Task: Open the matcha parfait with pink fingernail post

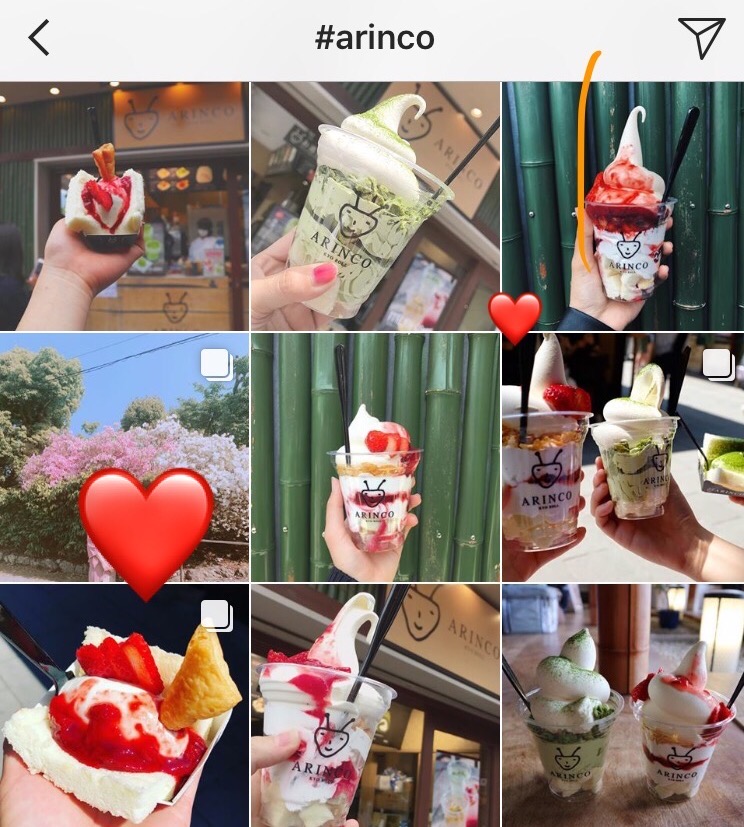Action: click(375, 206)
